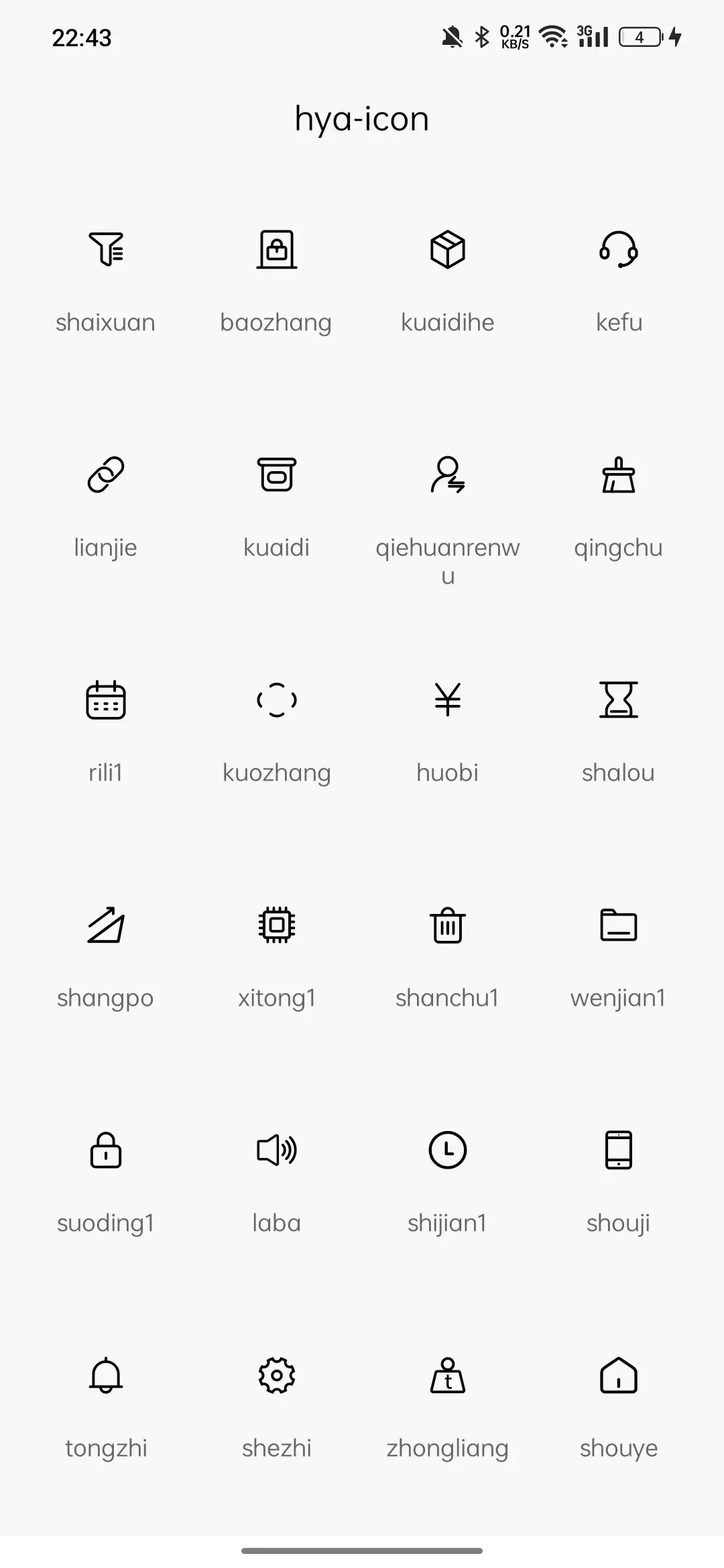Select the shanchu1 trash icon
724x1568 pixels.
[448, 925]
